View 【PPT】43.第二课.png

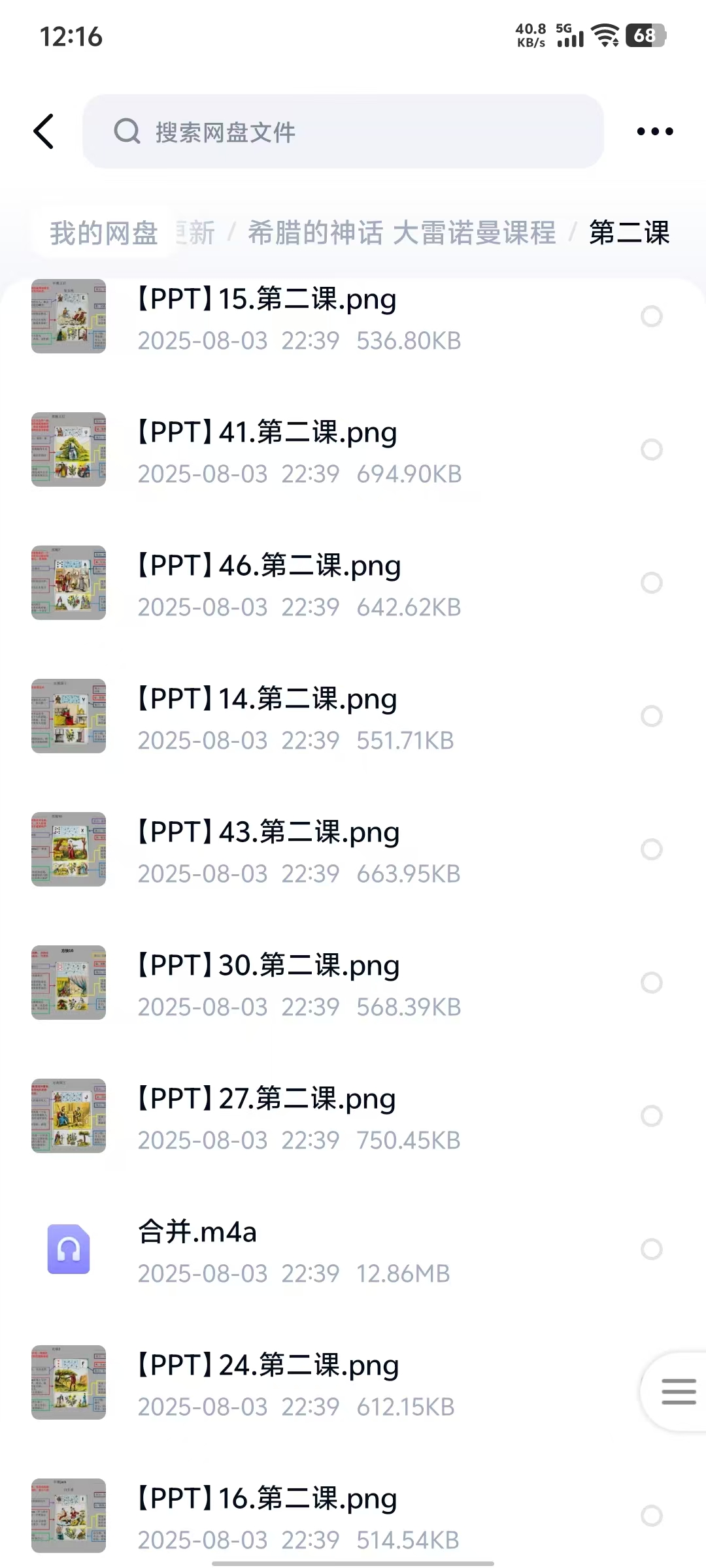click(x=268, y=834)
